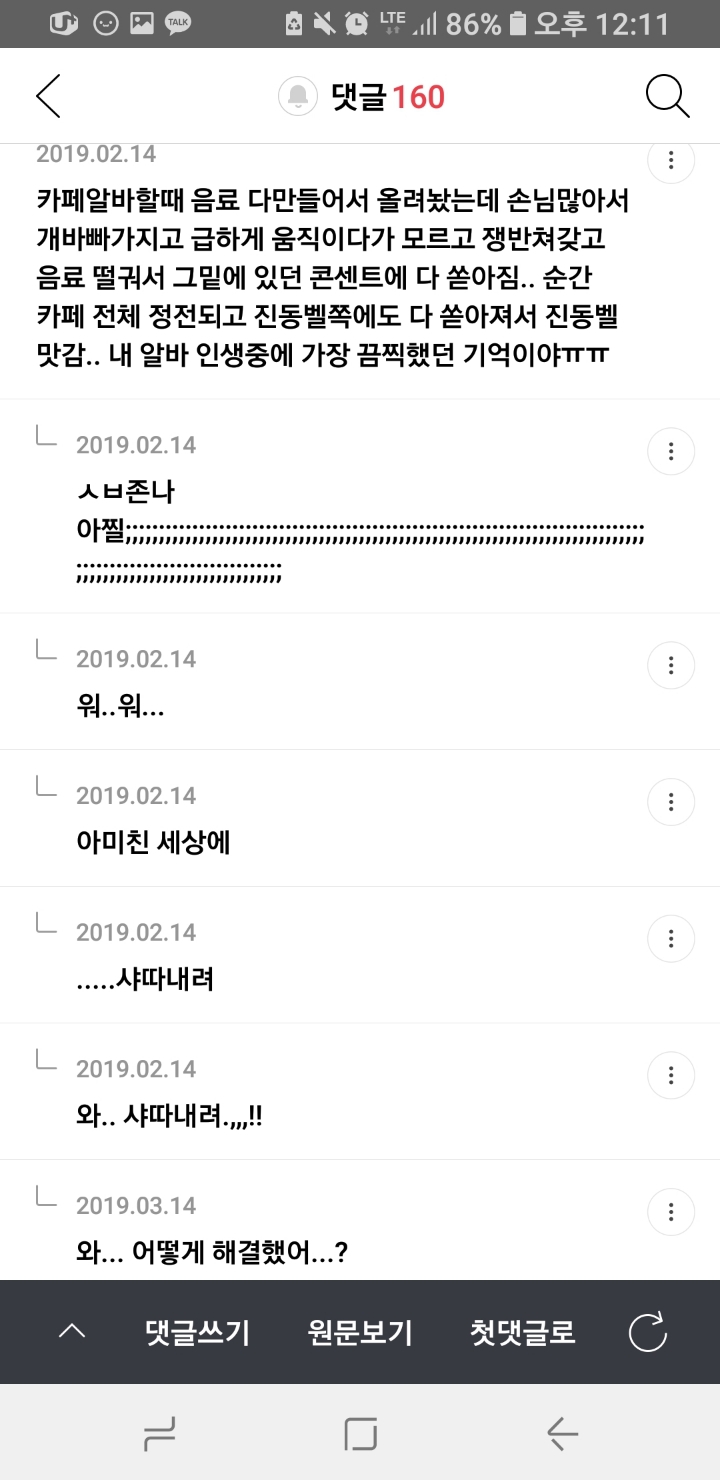Viewport: 720px width, 1480px height.
Task: Tap the notification bell beside 댓글 160
Action: [297, 96]
